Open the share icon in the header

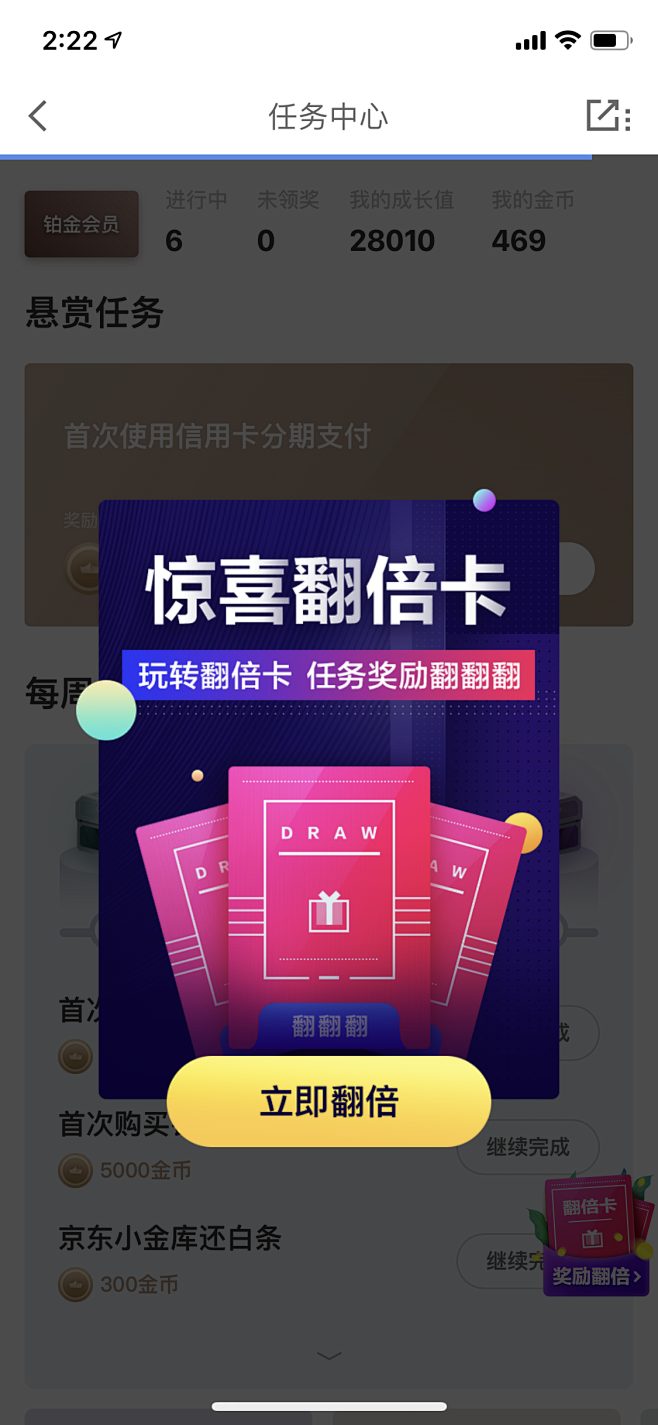[x=602, y=116]
